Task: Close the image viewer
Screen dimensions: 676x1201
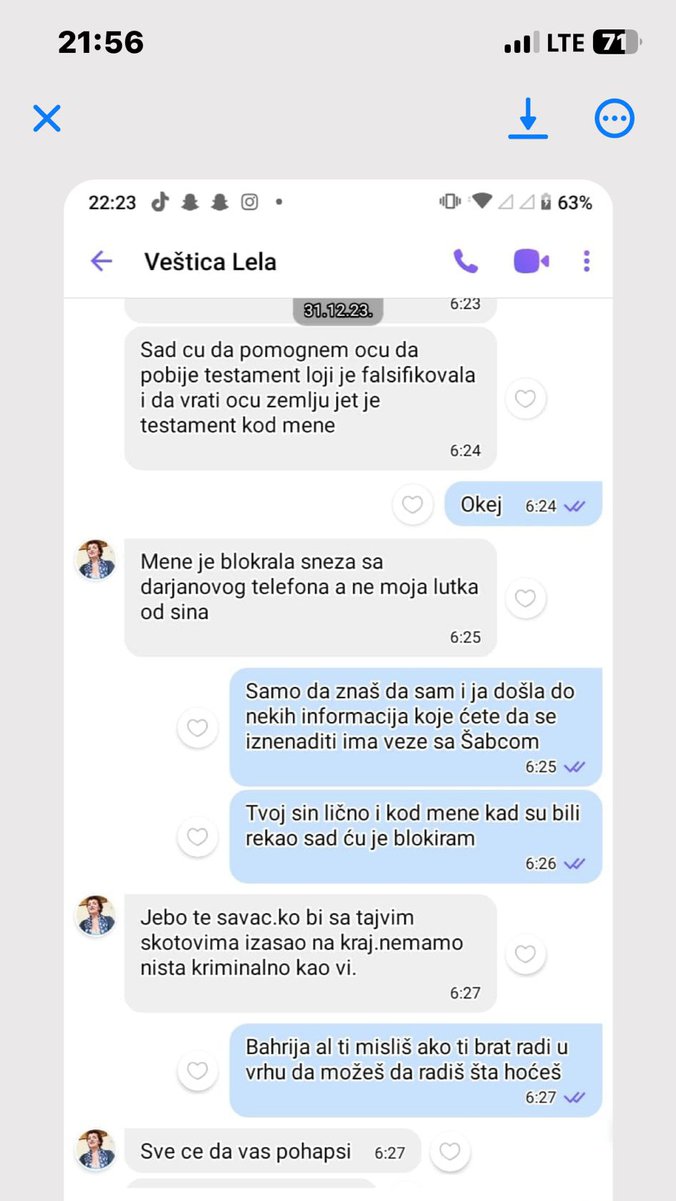Action: coord(47,119)
